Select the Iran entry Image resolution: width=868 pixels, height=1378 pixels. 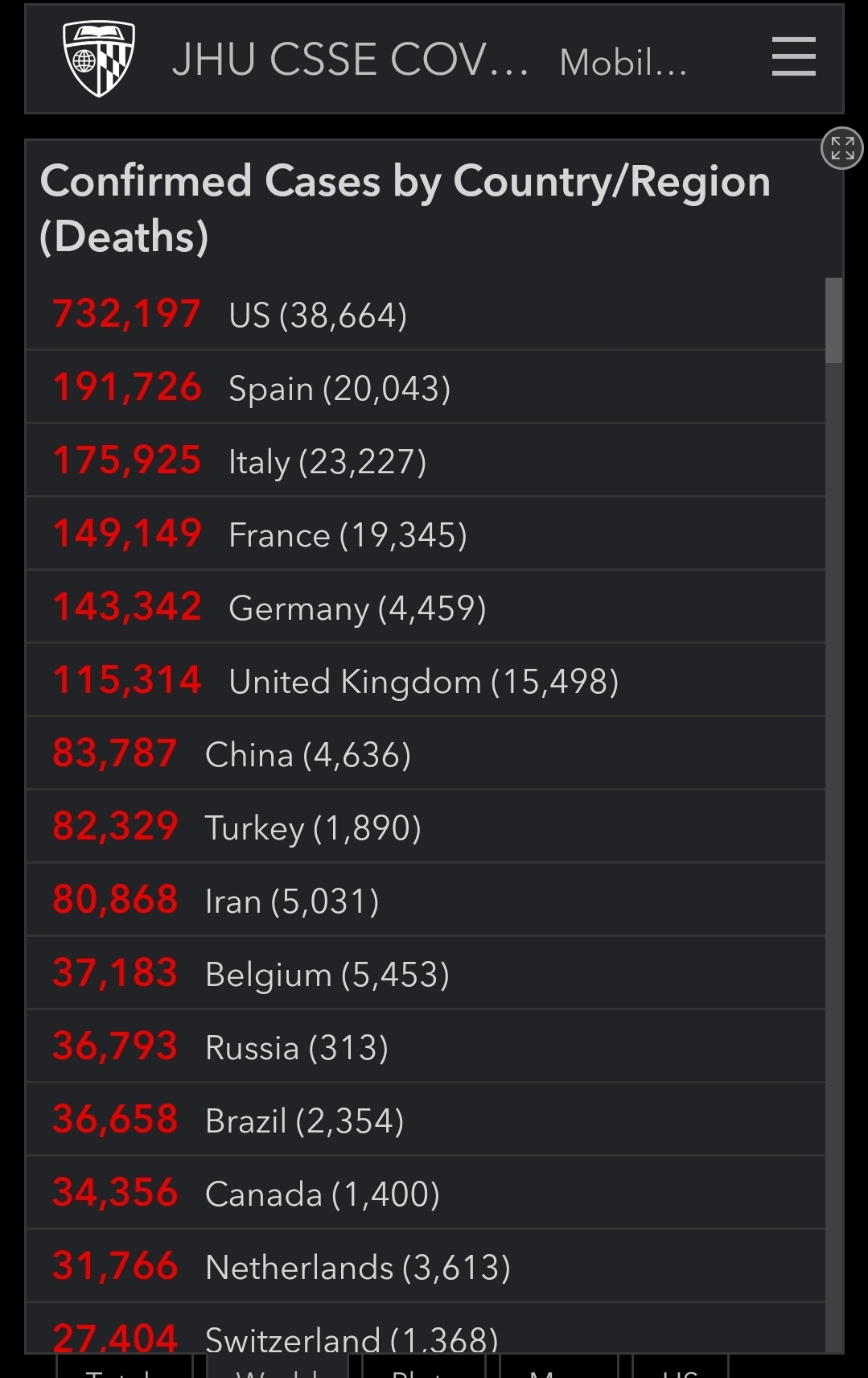pos(426,900)
